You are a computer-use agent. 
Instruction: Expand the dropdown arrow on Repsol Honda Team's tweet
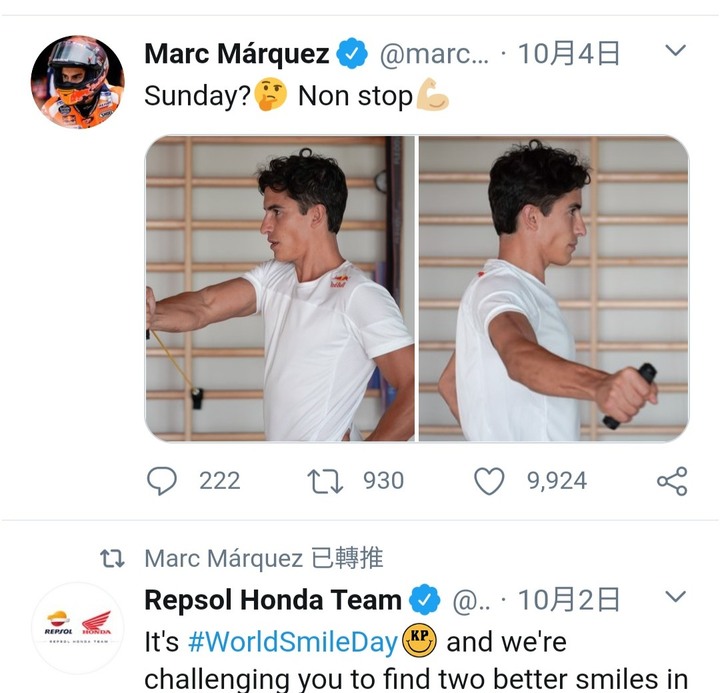[676, 598]
